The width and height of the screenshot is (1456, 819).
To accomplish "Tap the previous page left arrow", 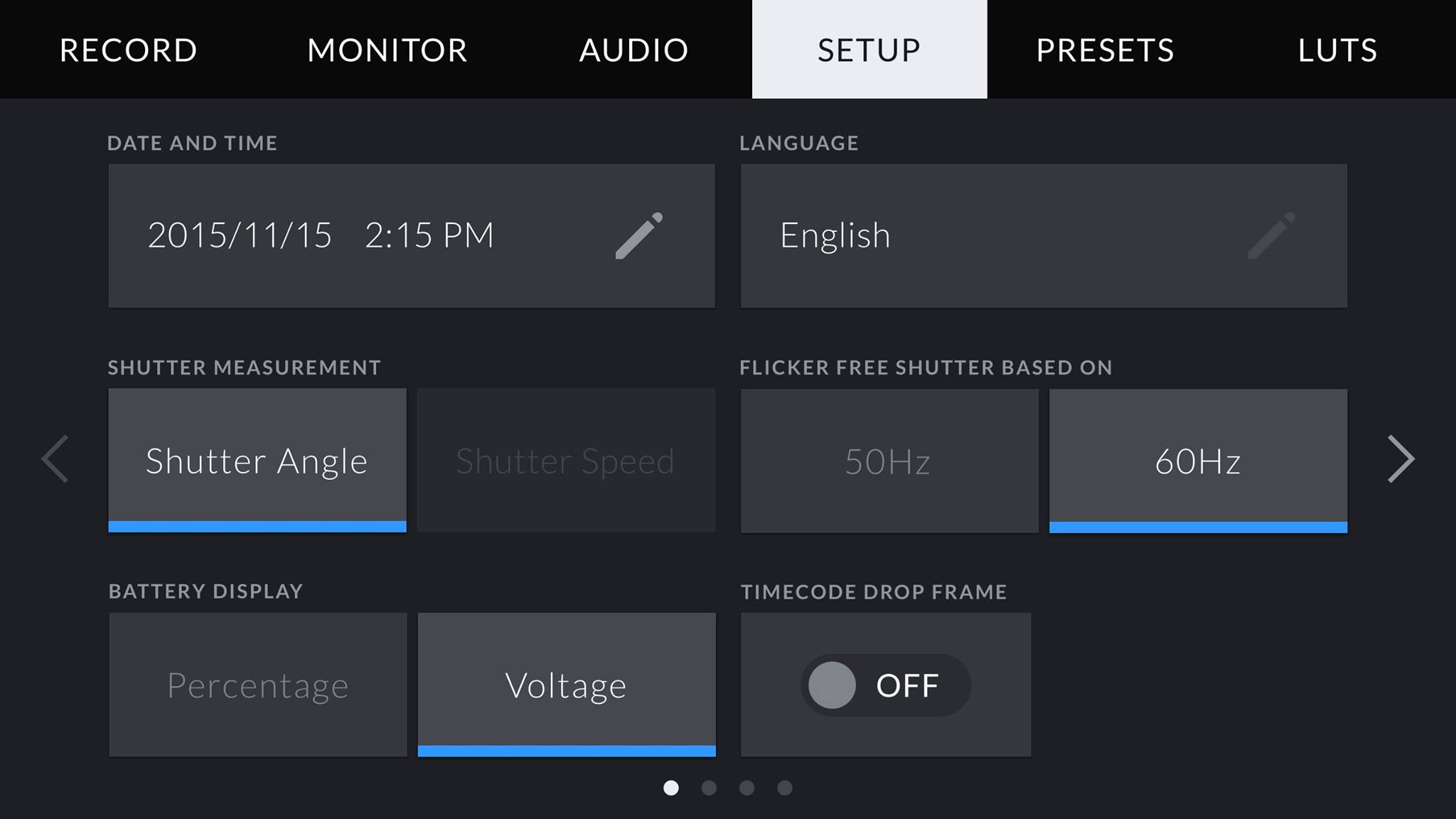I will point(55,459).
